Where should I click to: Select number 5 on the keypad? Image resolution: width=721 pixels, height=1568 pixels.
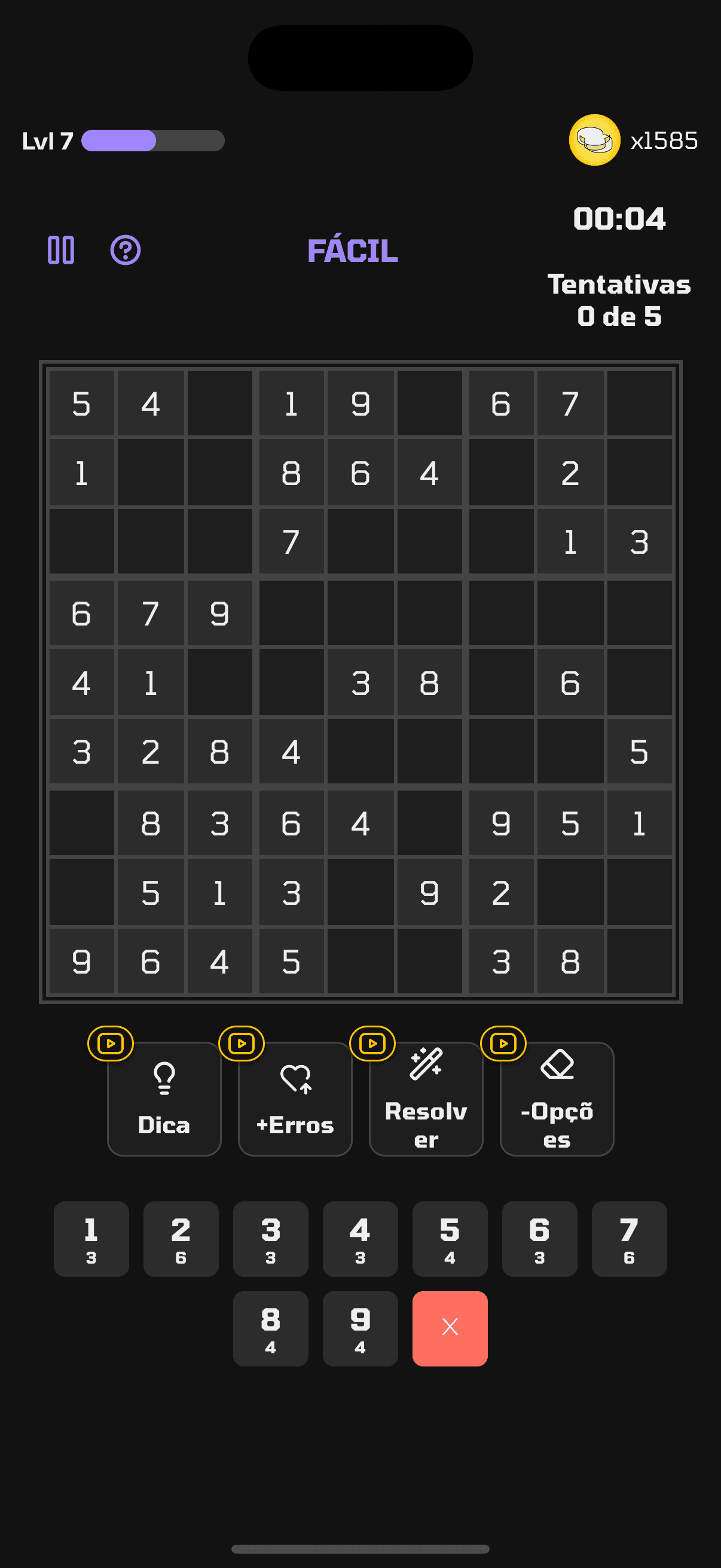pyautogui.click(x=450, y=1238)
